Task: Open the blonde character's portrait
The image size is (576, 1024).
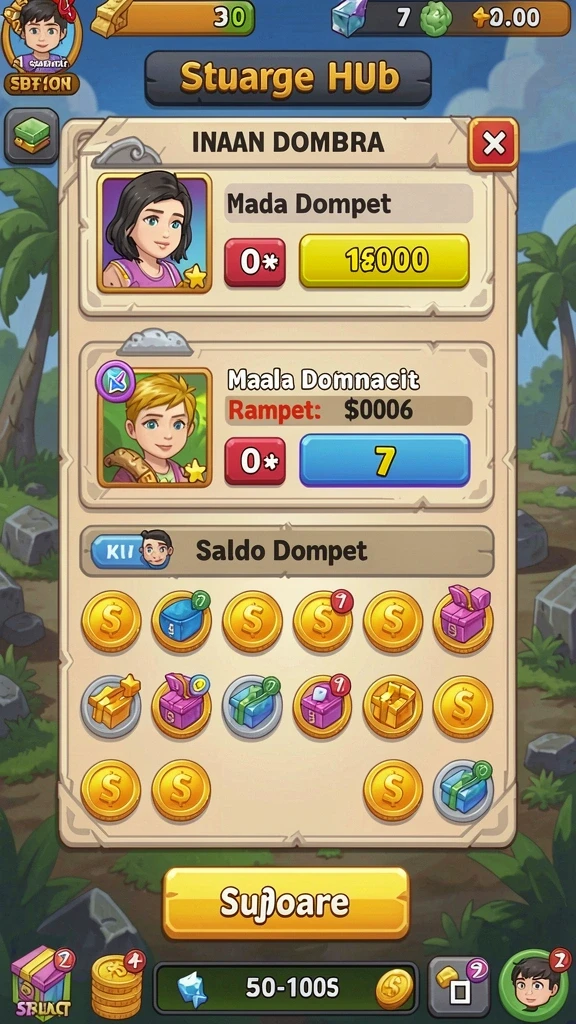Action: 155,428
